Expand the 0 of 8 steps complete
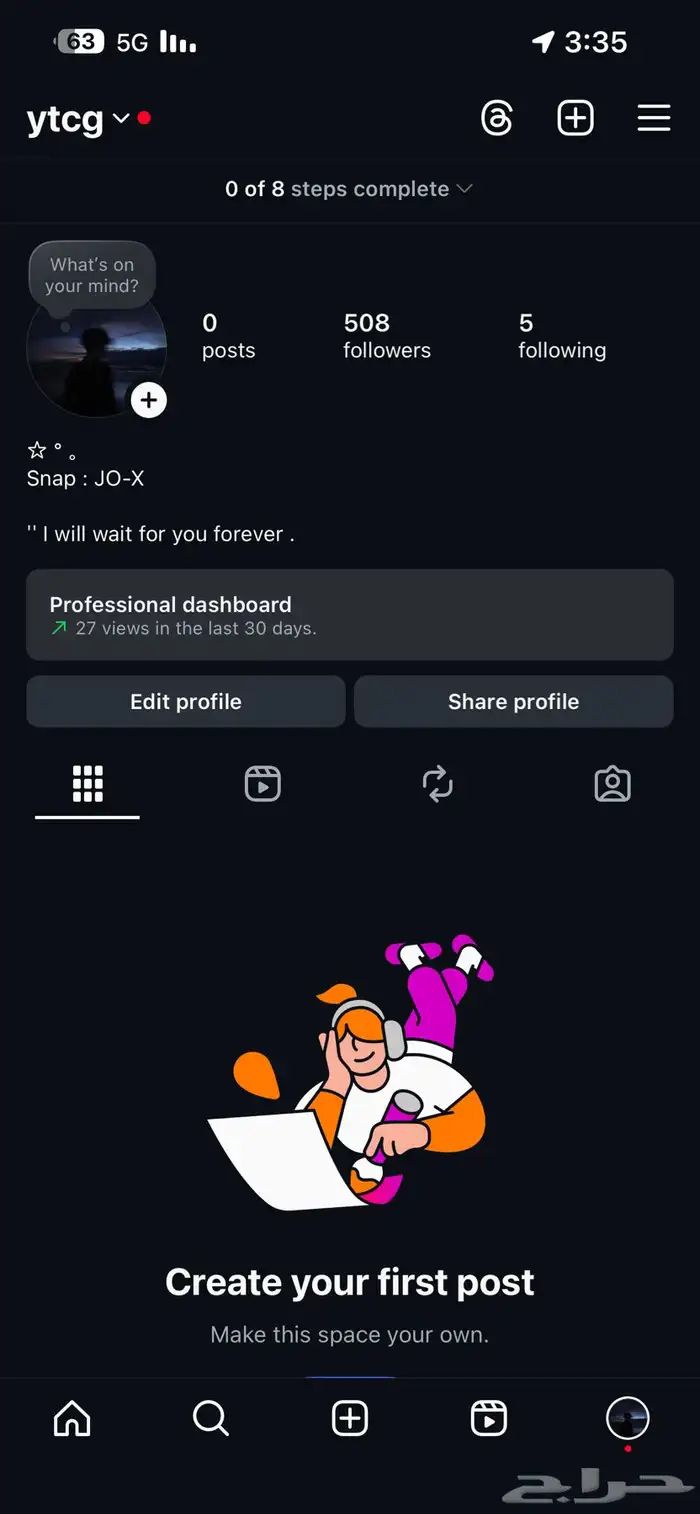This screenshot has height=1514, width=700. [x=349, y=189]
